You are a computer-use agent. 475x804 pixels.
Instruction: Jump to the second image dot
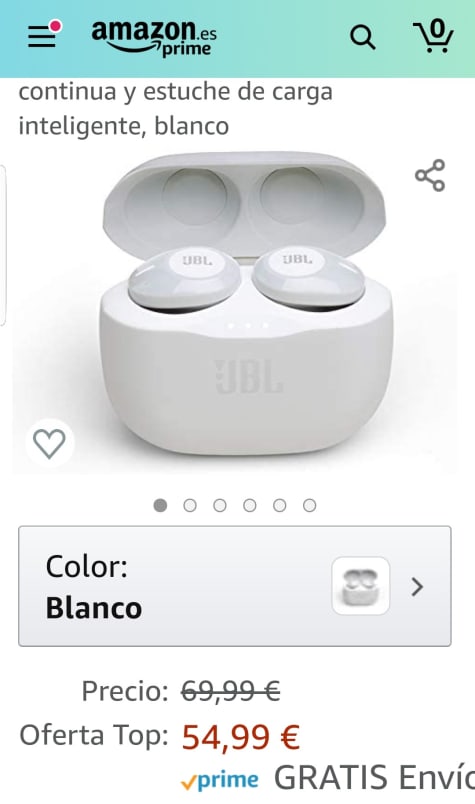[x=190, y=506]
